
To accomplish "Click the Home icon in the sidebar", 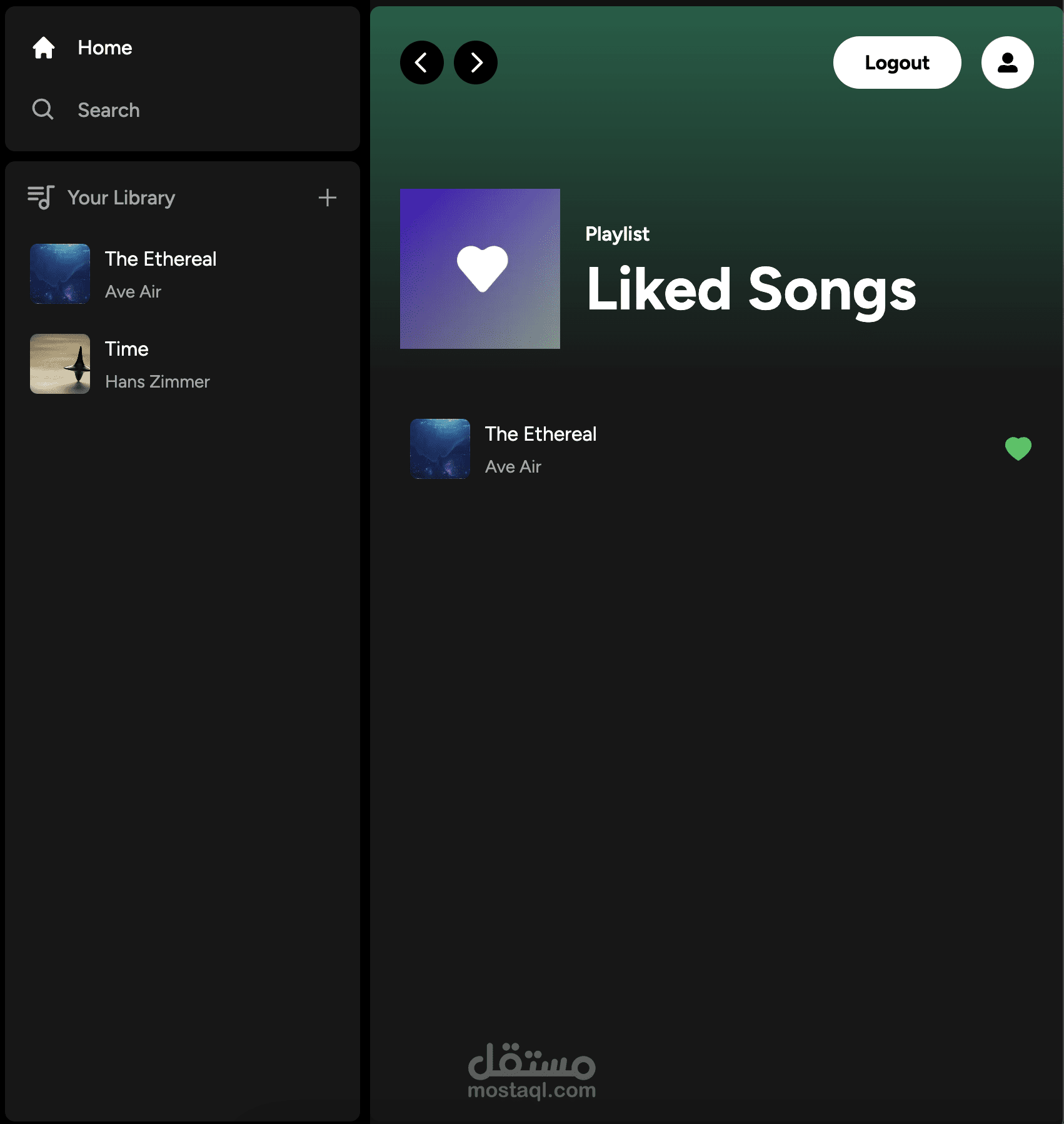I will tap(43, 48).
